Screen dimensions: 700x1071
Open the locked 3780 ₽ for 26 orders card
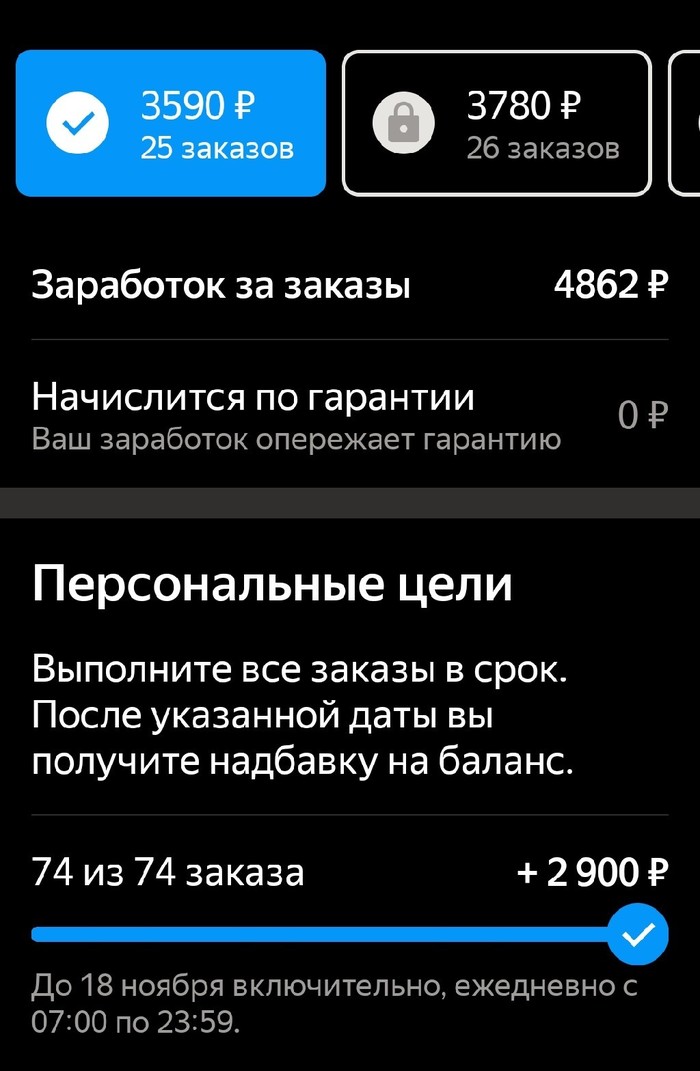[x=497, y=123]
